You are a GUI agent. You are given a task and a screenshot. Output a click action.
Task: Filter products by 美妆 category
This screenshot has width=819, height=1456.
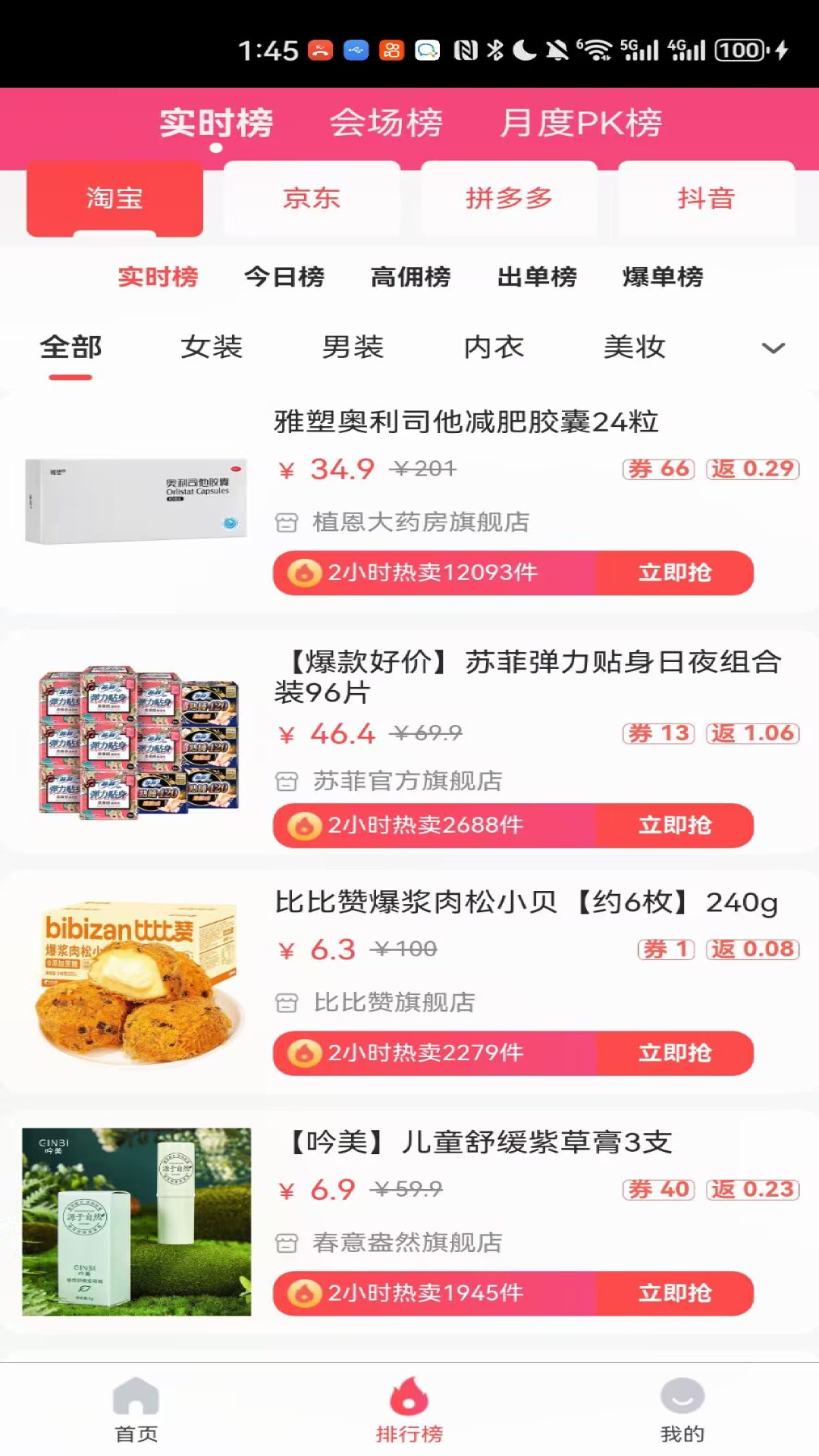635,347
